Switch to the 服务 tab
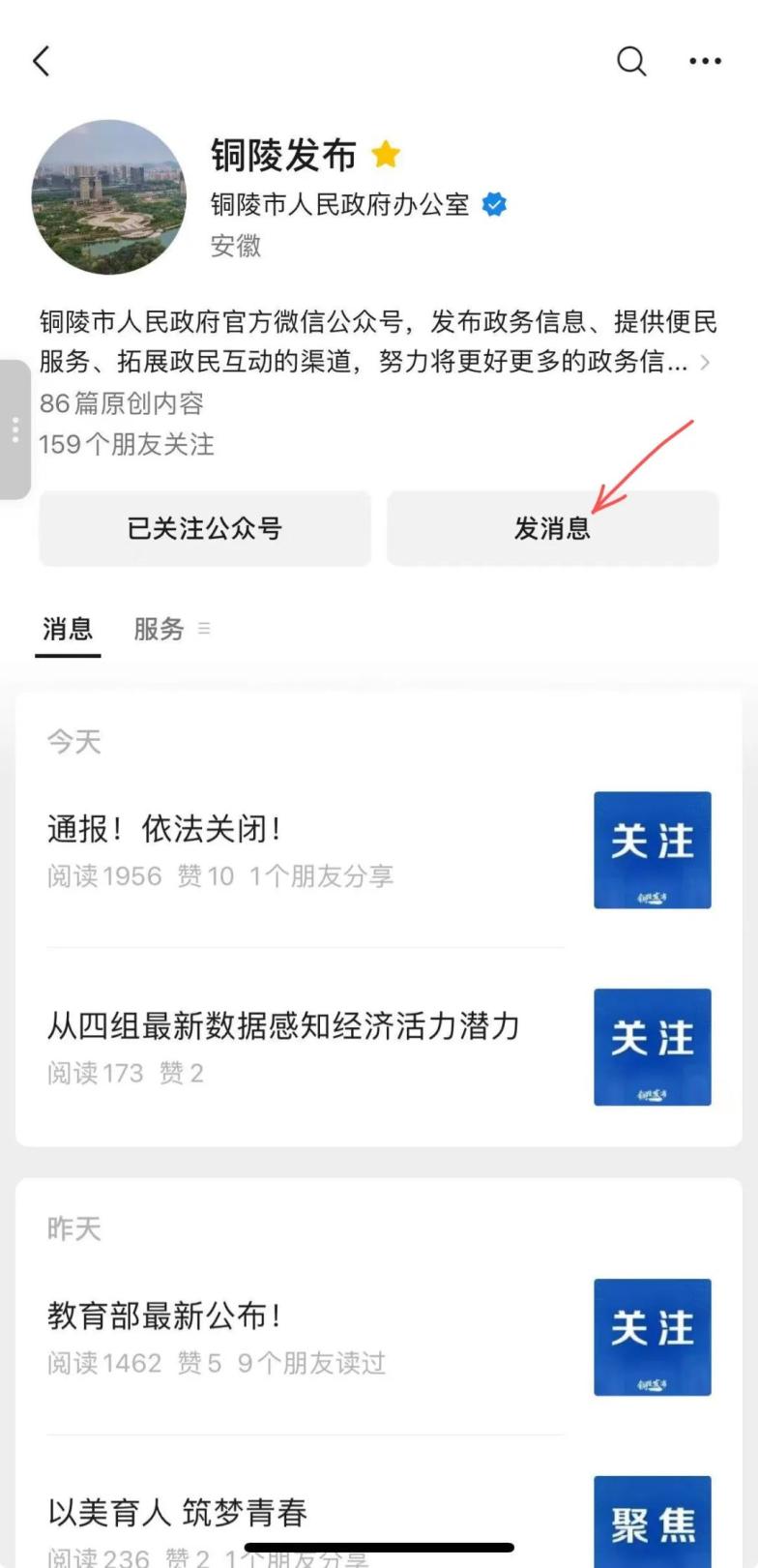Image resolution: width=758 pixels, height=1568 pixels. (160, 629)
